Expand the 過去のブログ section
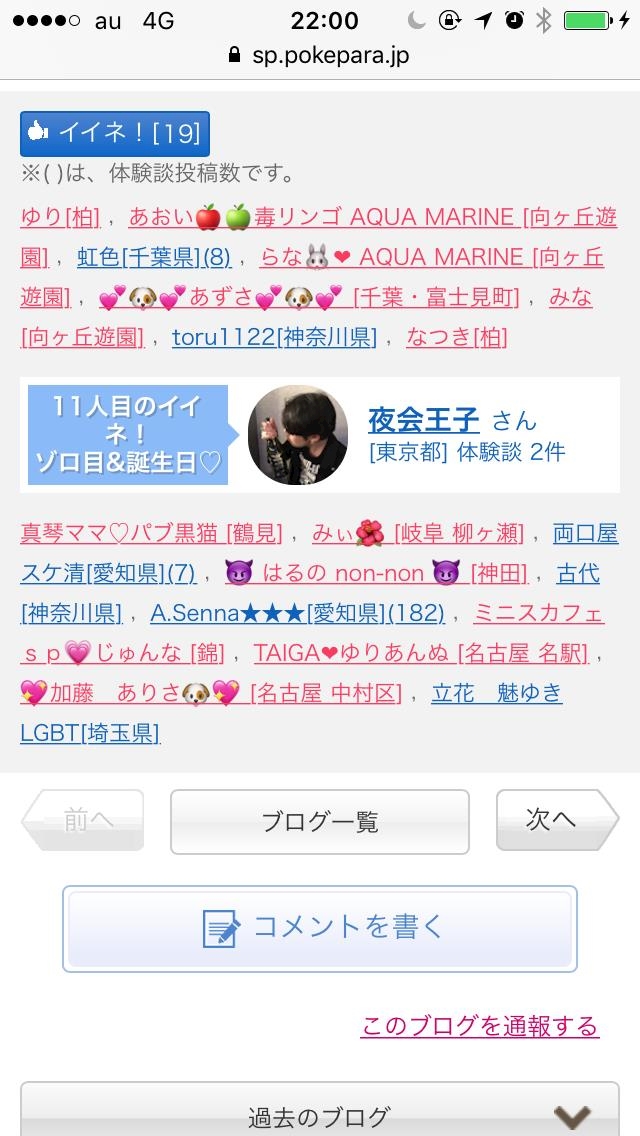The image size is (640, 1136). click(x=320, y=1112)
